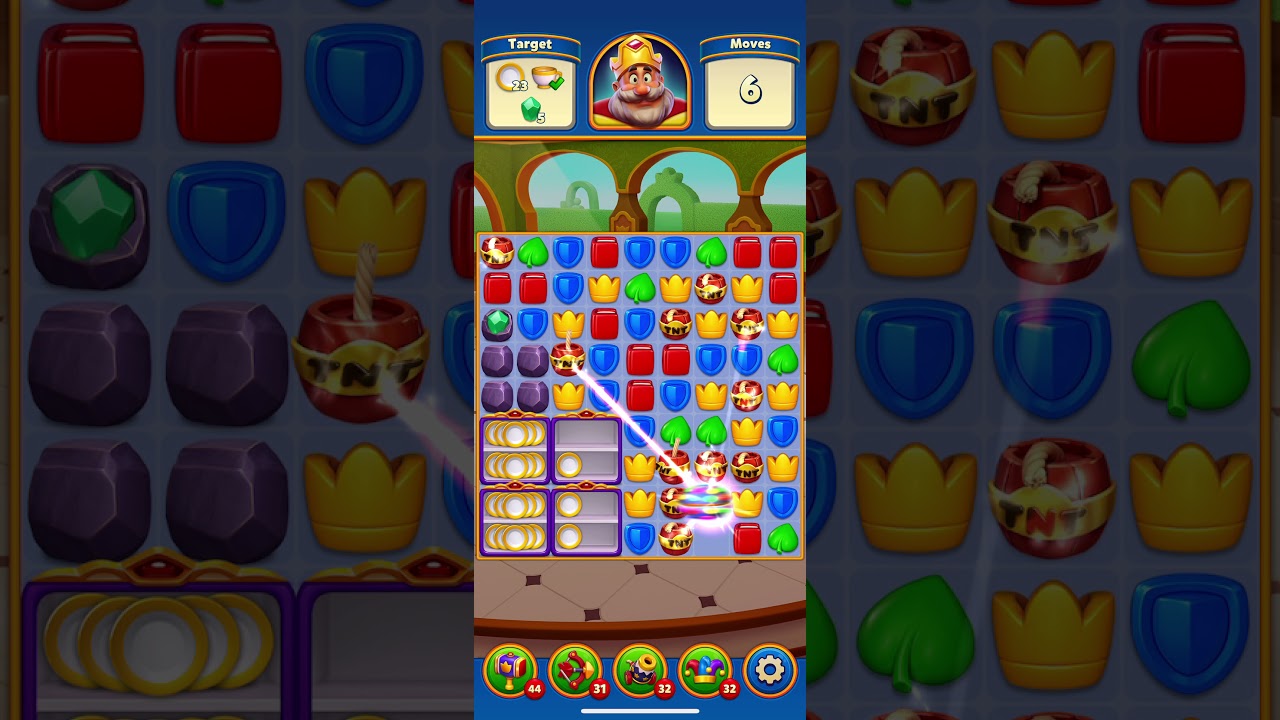Select the jester hat shuffle booster
The image size is (1280, 720).
click(x=705, y=669)
